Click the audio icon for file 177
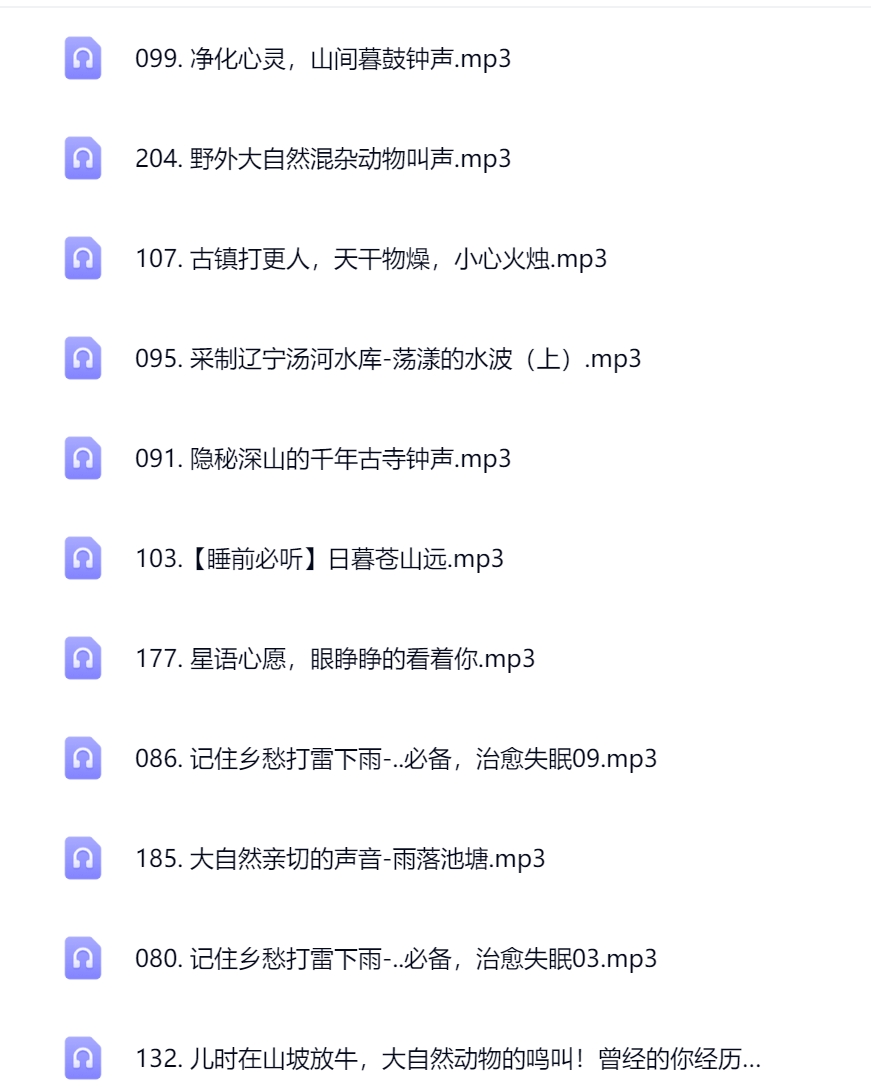Image resolution: width=871 pixels, height=1087 pixels. point(83,660)
